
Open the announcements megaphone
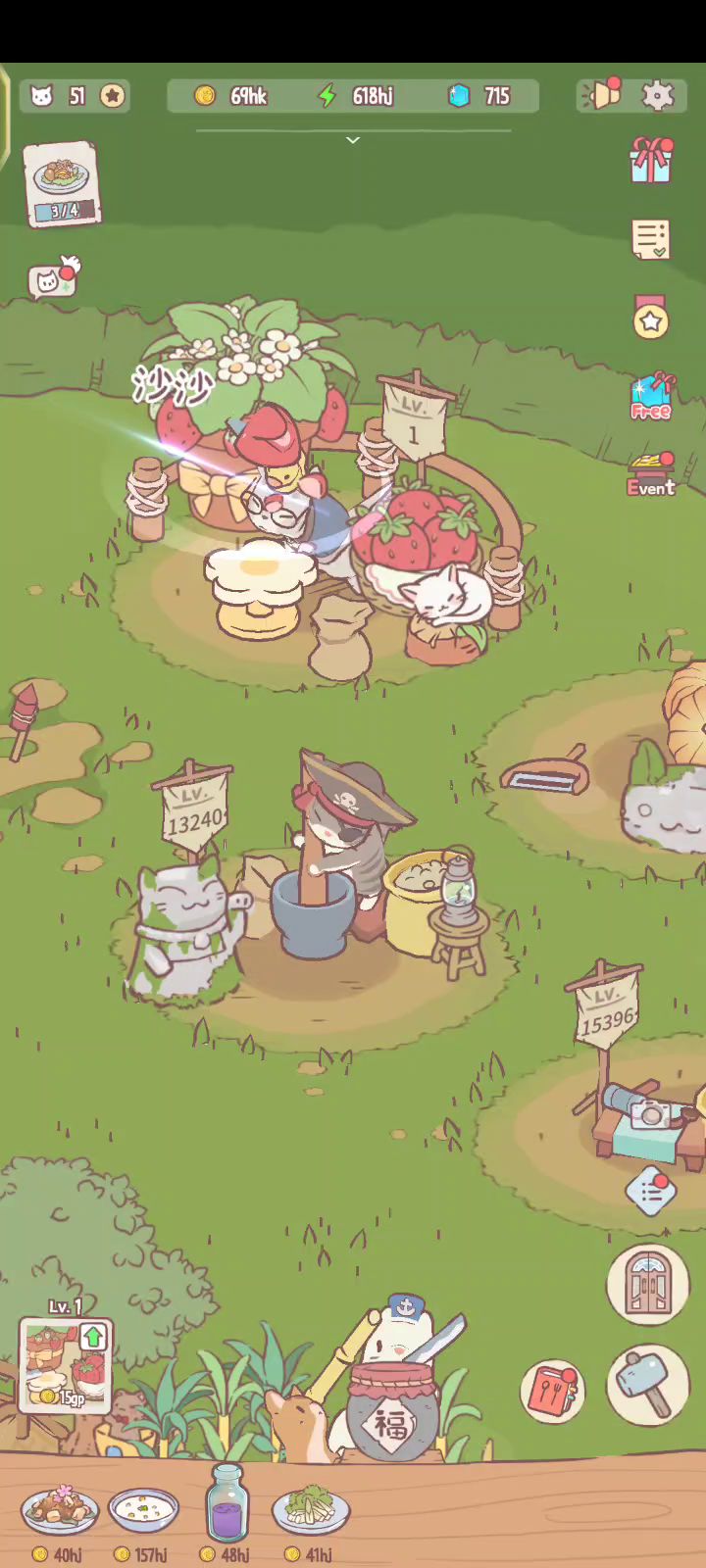604,95
